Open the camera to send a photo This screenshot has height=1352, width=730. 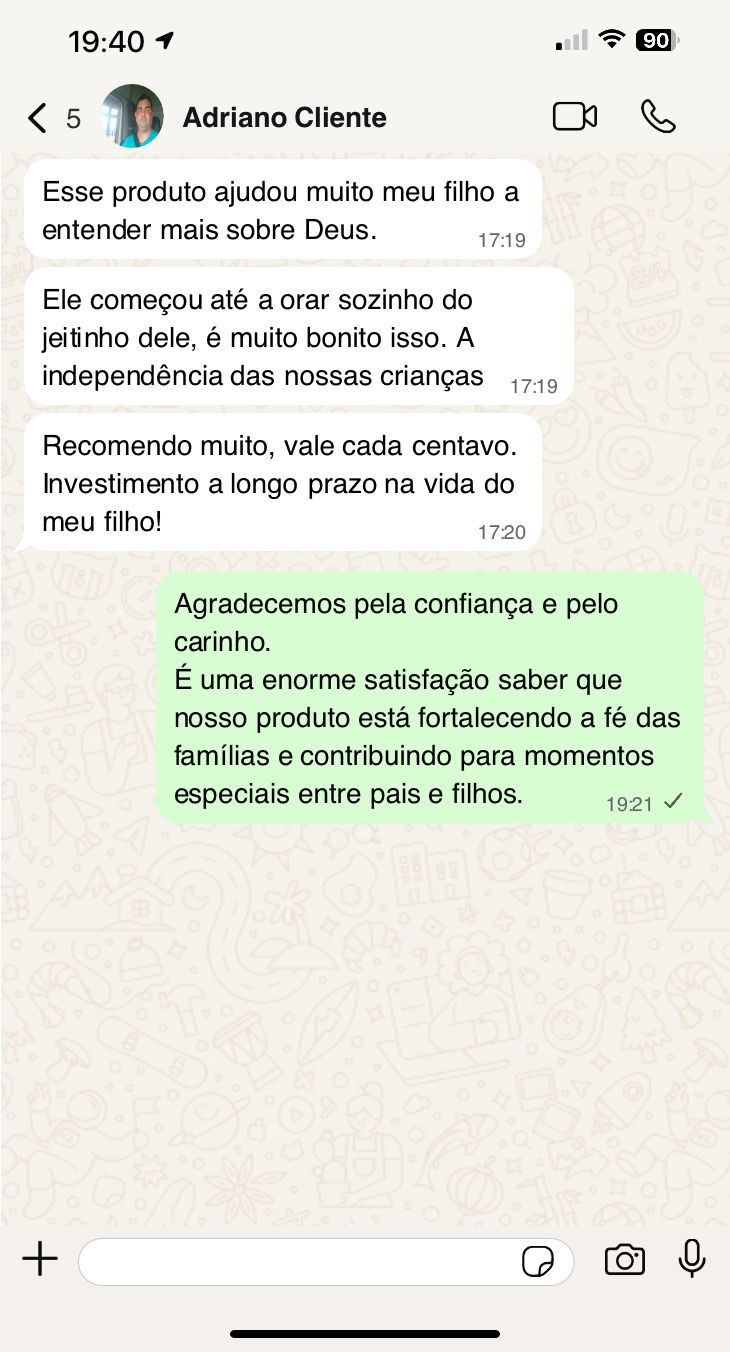625,1260
